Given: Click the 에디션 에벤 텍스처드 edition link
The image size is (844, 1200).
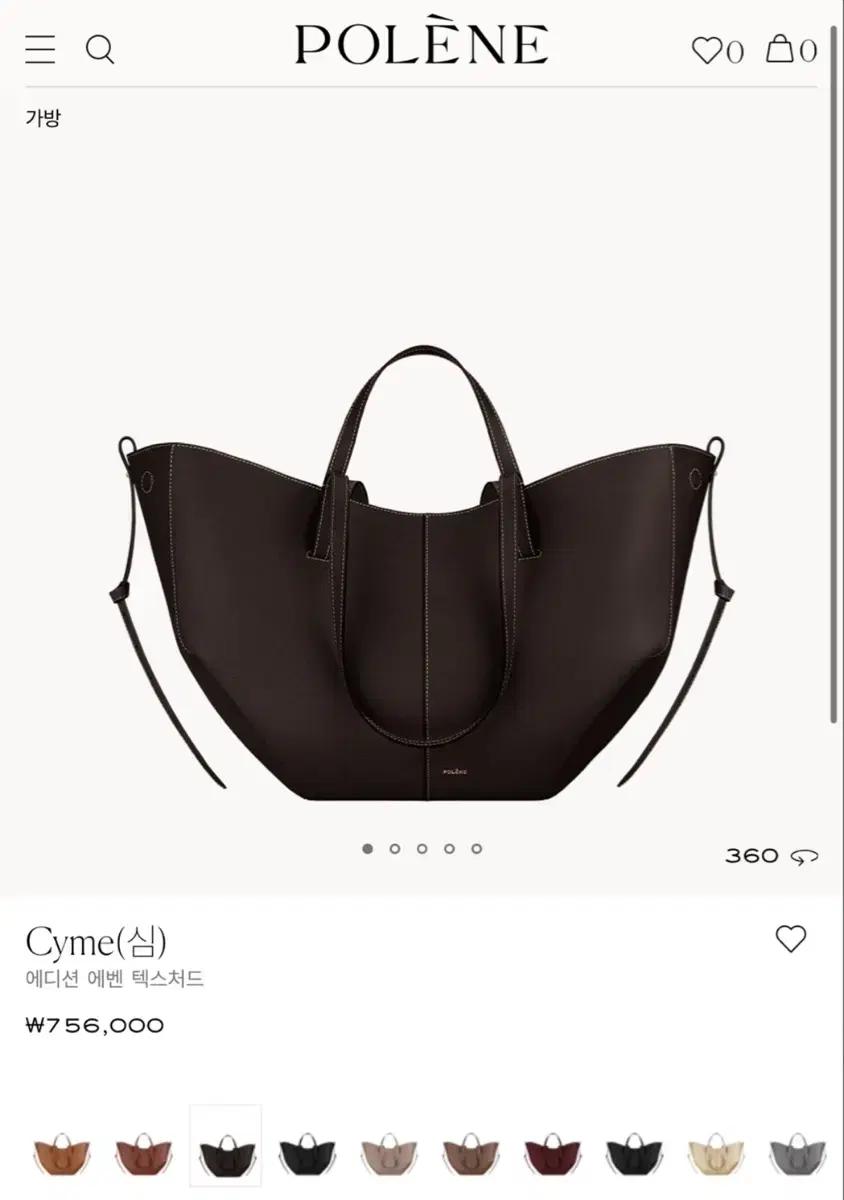Looking at the screenshot, I should tap(116, 981).
